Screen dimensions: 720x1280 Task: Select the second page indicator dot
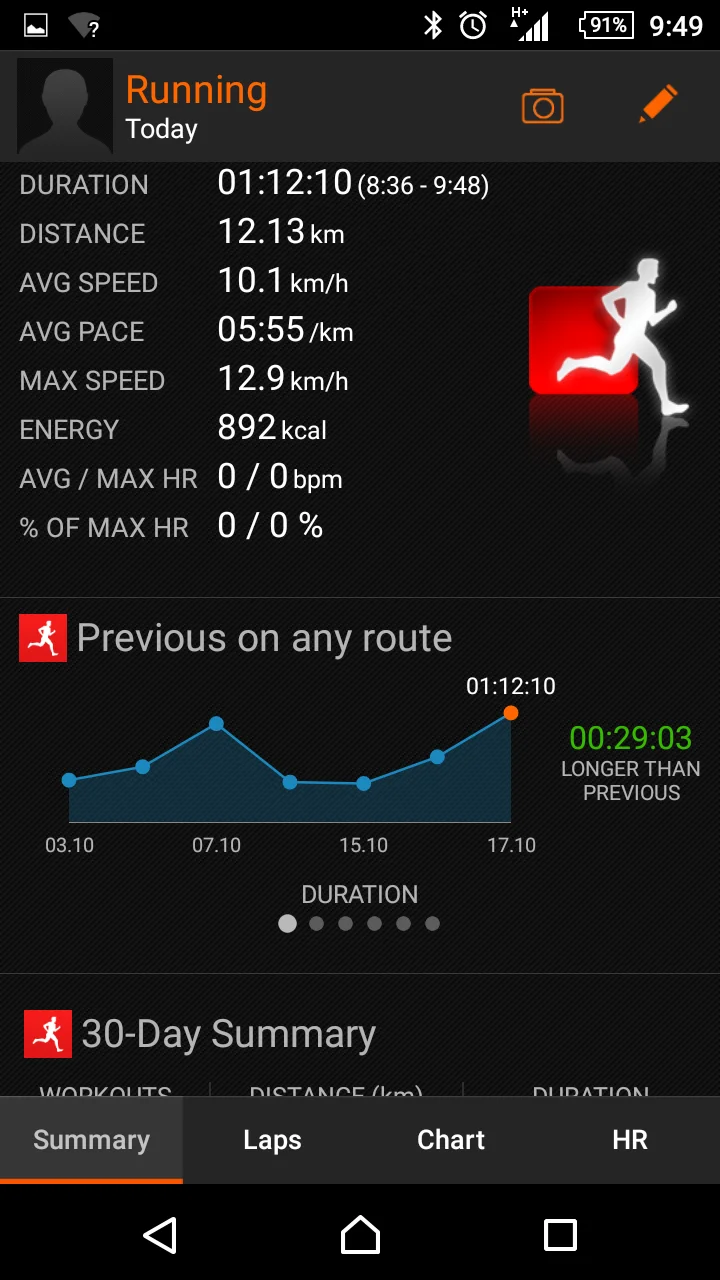coord(317,924)
